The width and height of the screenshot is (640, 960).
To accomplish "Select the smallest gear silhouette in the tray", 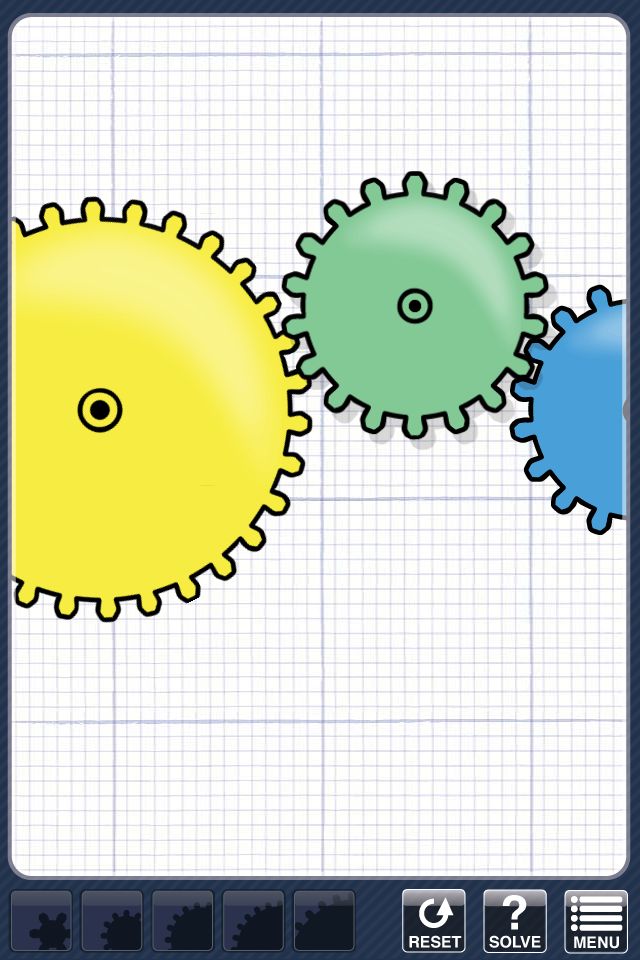I will 41,921.
